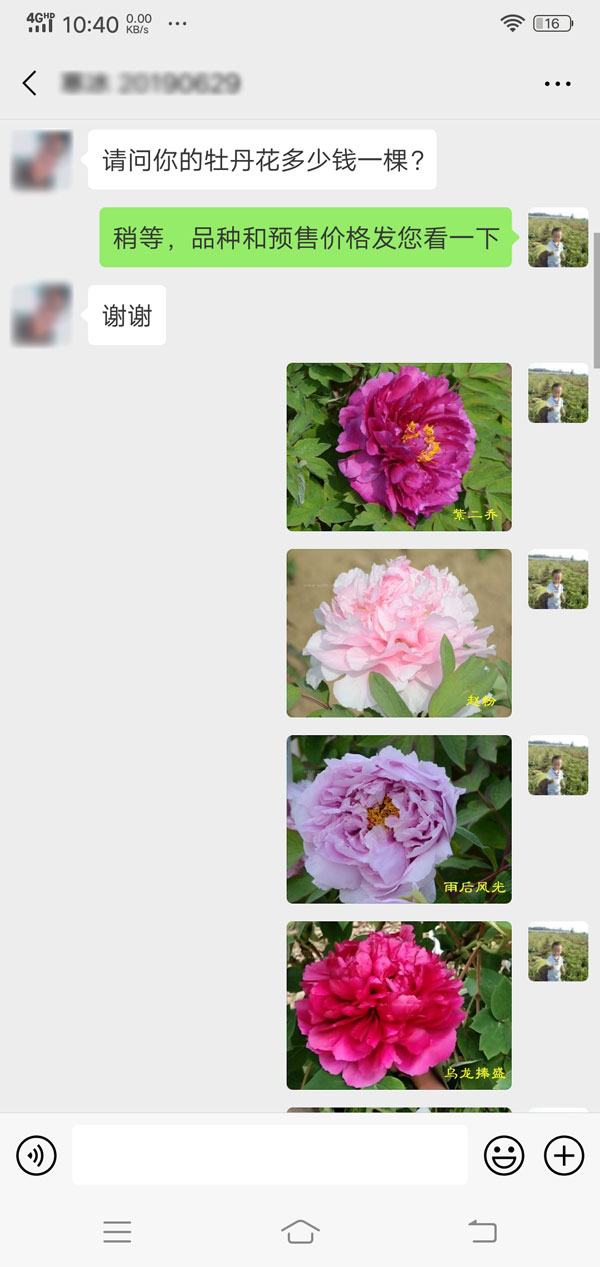Viewport: 600px width, 1267px height.
Task: Open my avatar beside the green message
Action: click(558, 237)
